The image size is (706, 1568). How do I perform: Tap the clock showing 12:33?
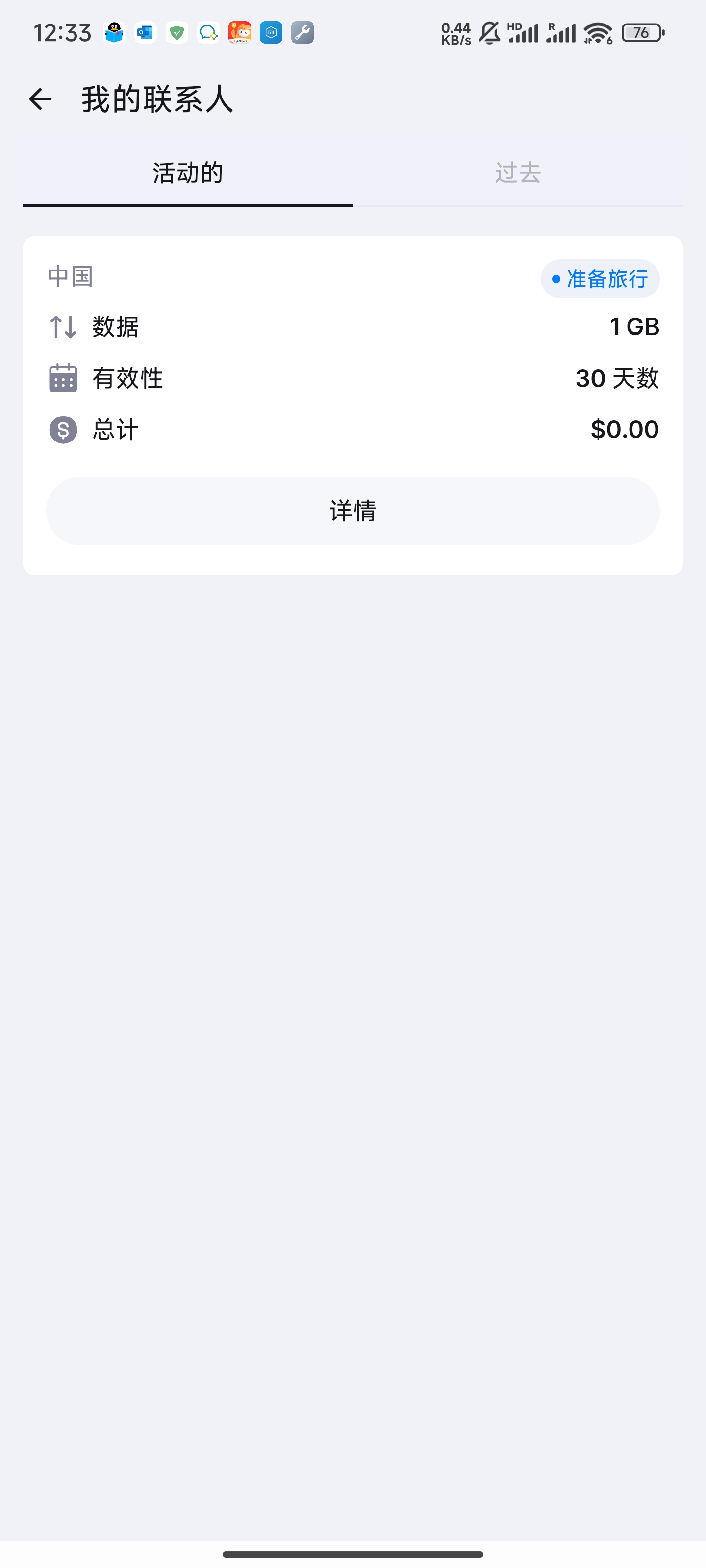coord(63,33)
